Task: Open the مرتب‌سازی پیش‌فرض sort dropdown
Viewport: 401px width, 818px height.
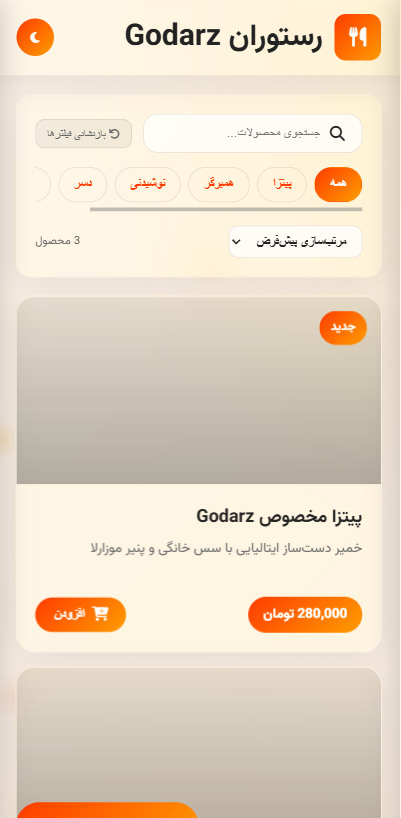Action: point(295,242)
